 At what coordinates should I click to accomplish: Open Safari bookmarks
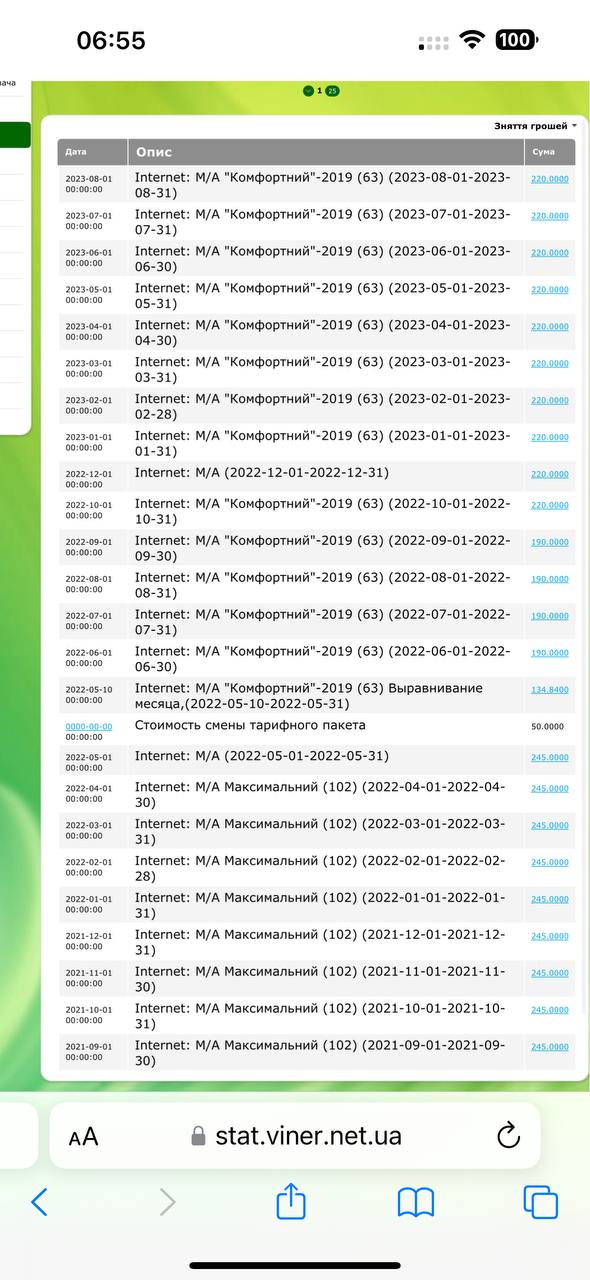[x=416, y=1202]
